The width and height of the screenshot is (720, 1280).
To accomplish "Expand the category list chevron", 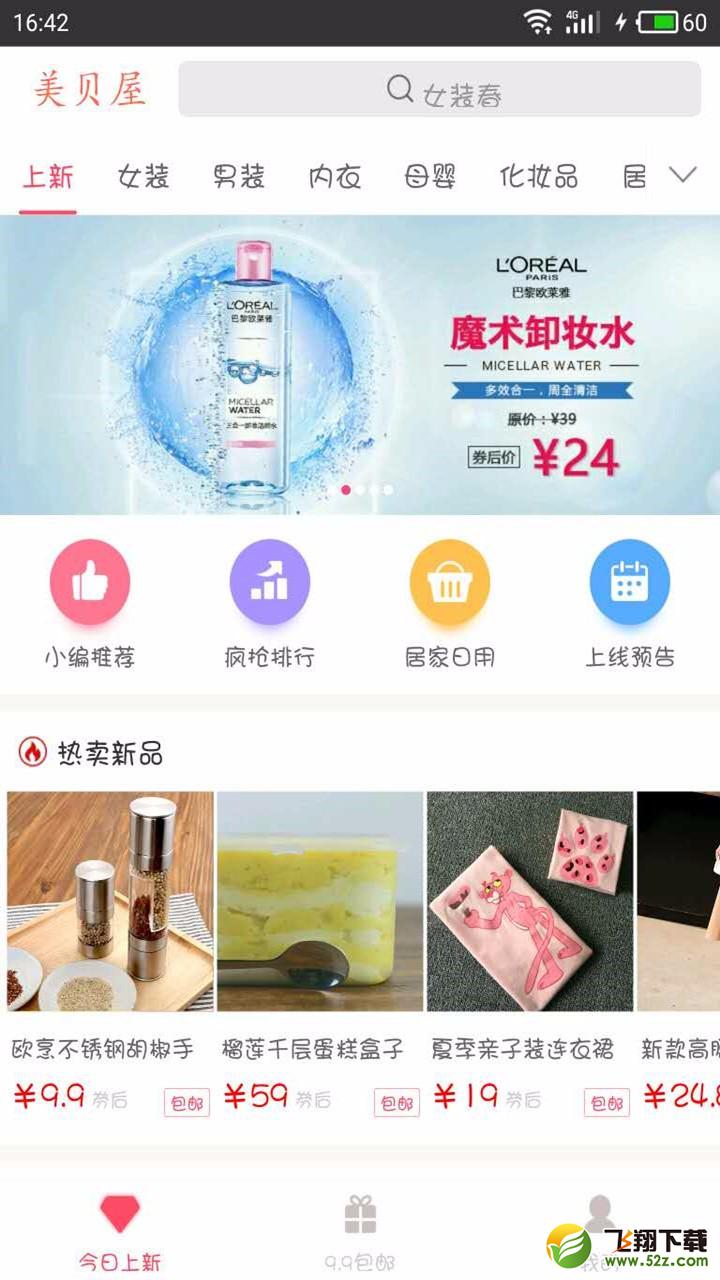I will [x=682, y=176].
